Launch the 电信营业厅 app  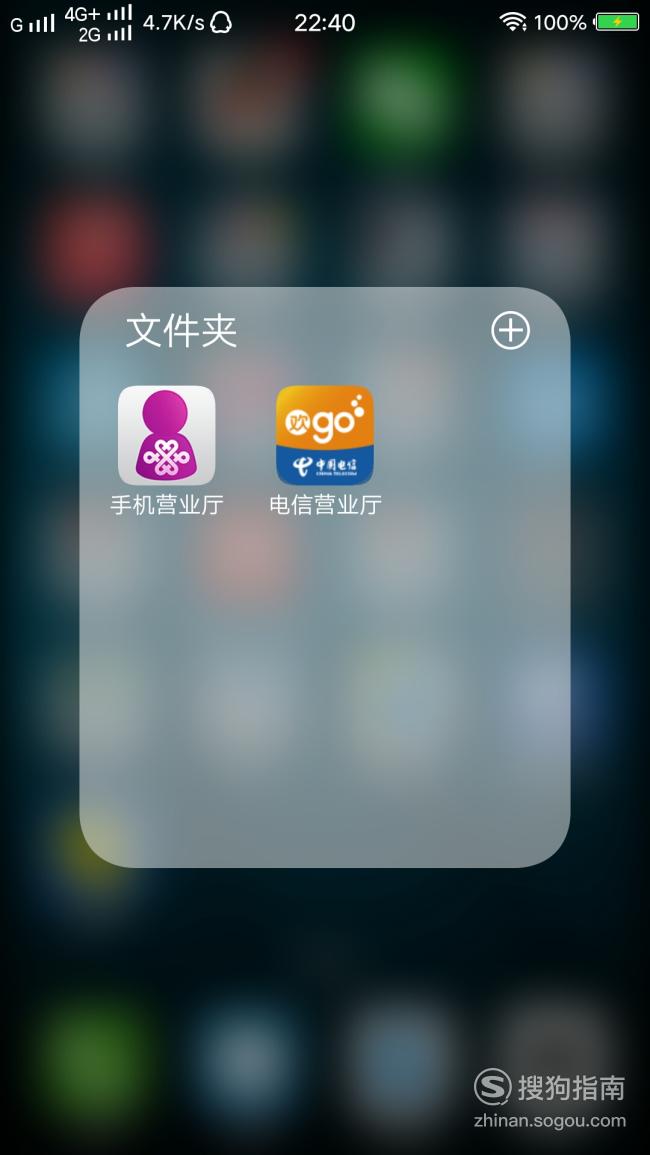click(325, 435)
